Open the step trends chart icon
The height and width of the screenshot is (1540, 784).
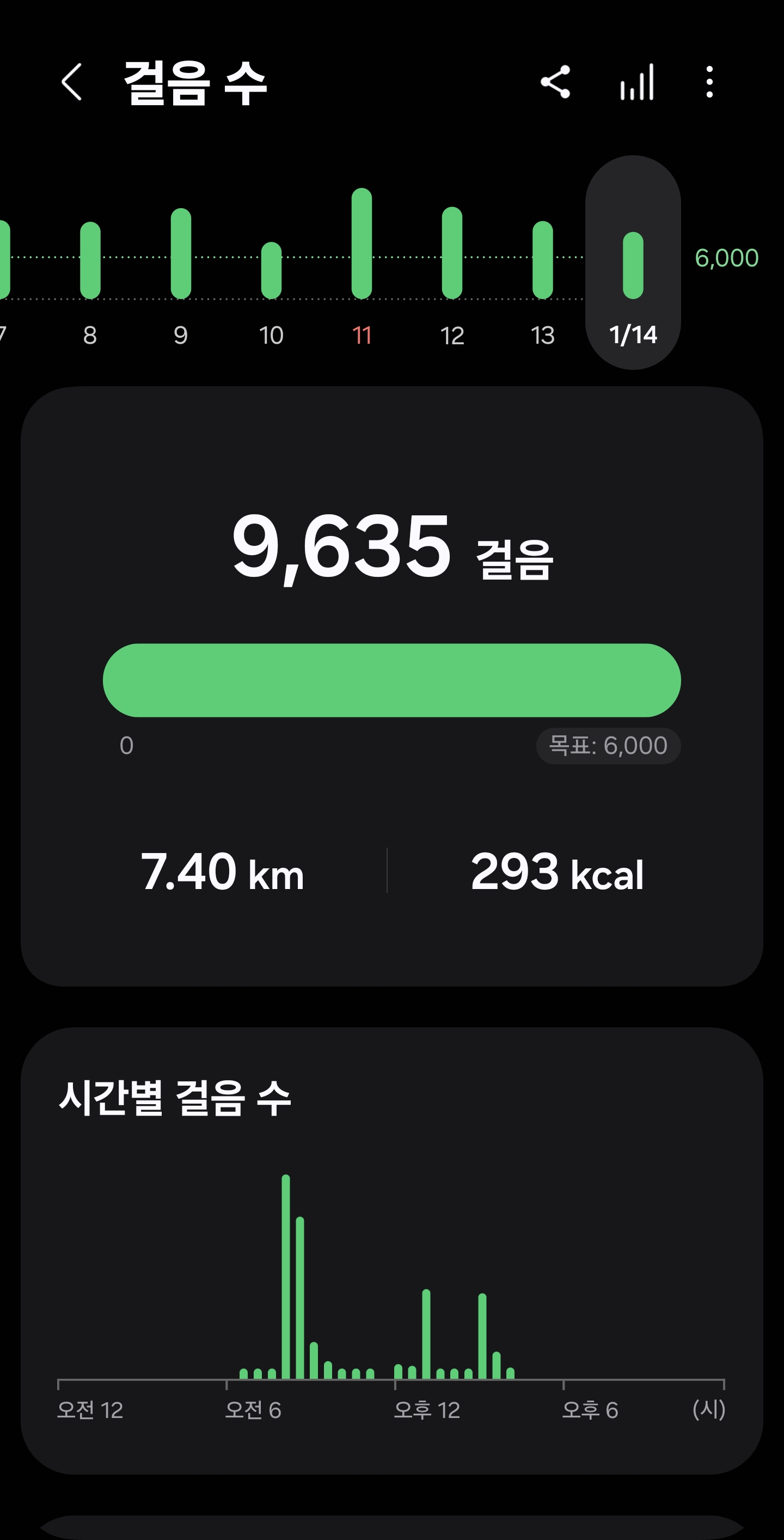coord(637,82)
